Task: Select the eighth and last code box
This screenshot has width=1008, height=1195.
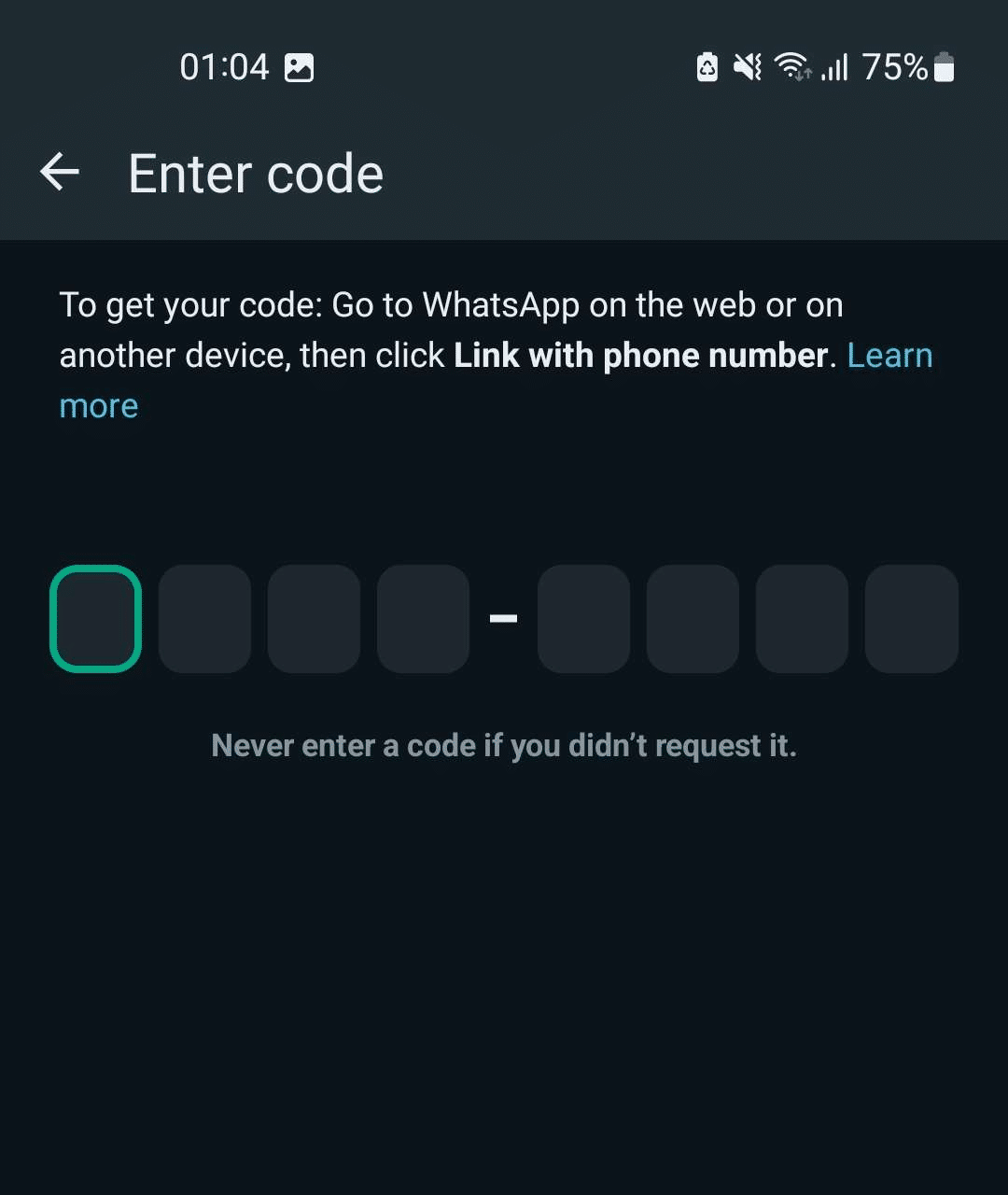Action: [x=911, y=618]
